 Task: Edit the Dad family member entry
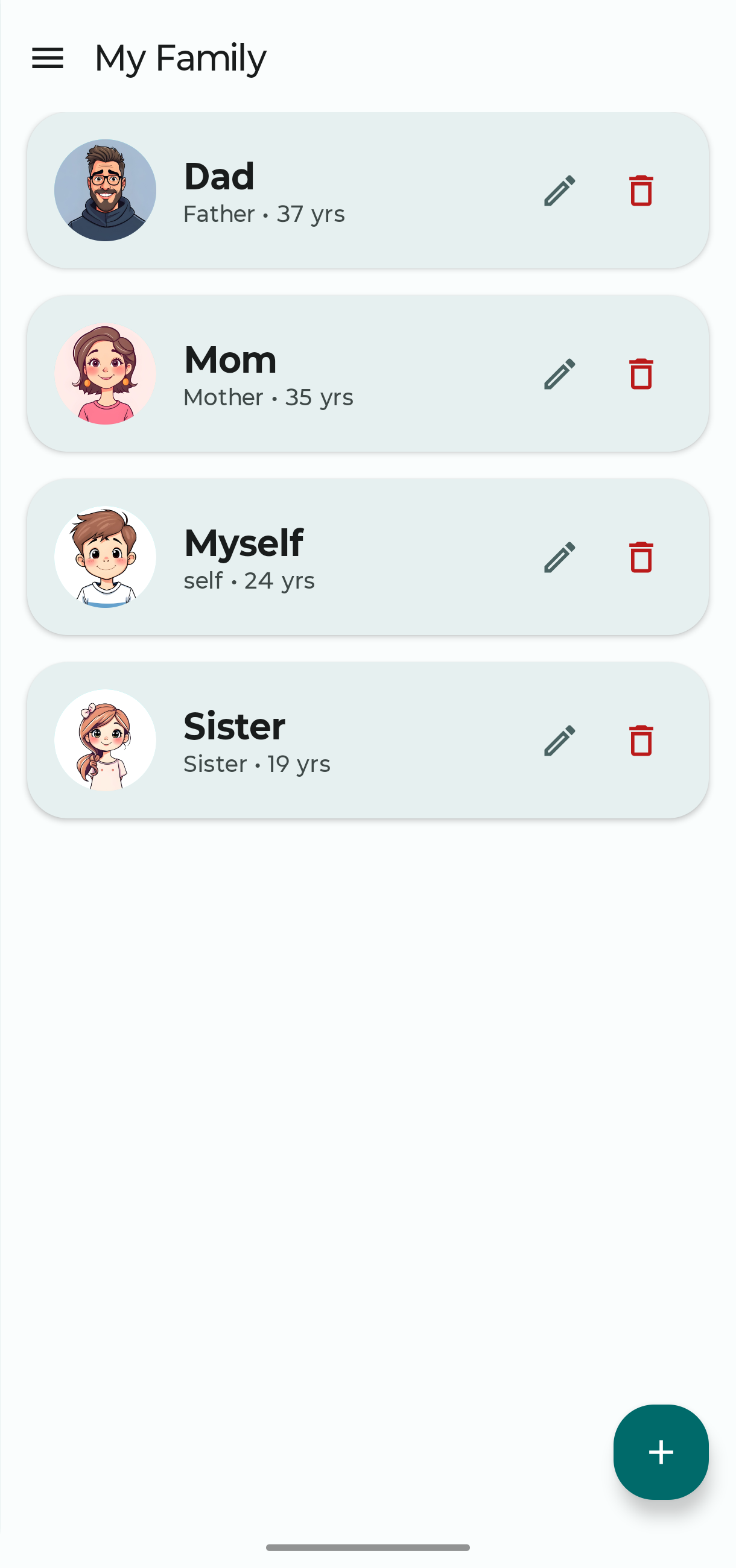559,190
